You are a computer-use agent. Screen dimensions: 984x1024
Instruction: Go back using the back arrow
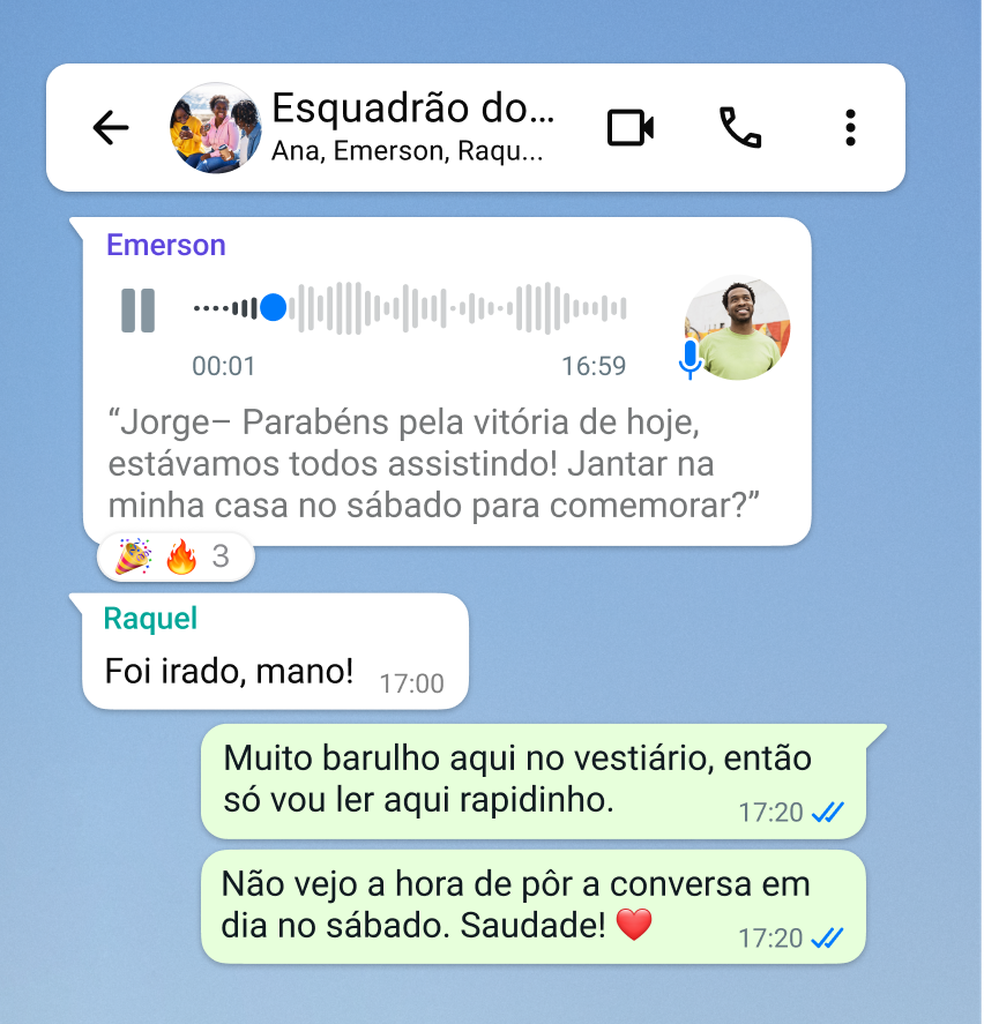(x=111, y=127)
